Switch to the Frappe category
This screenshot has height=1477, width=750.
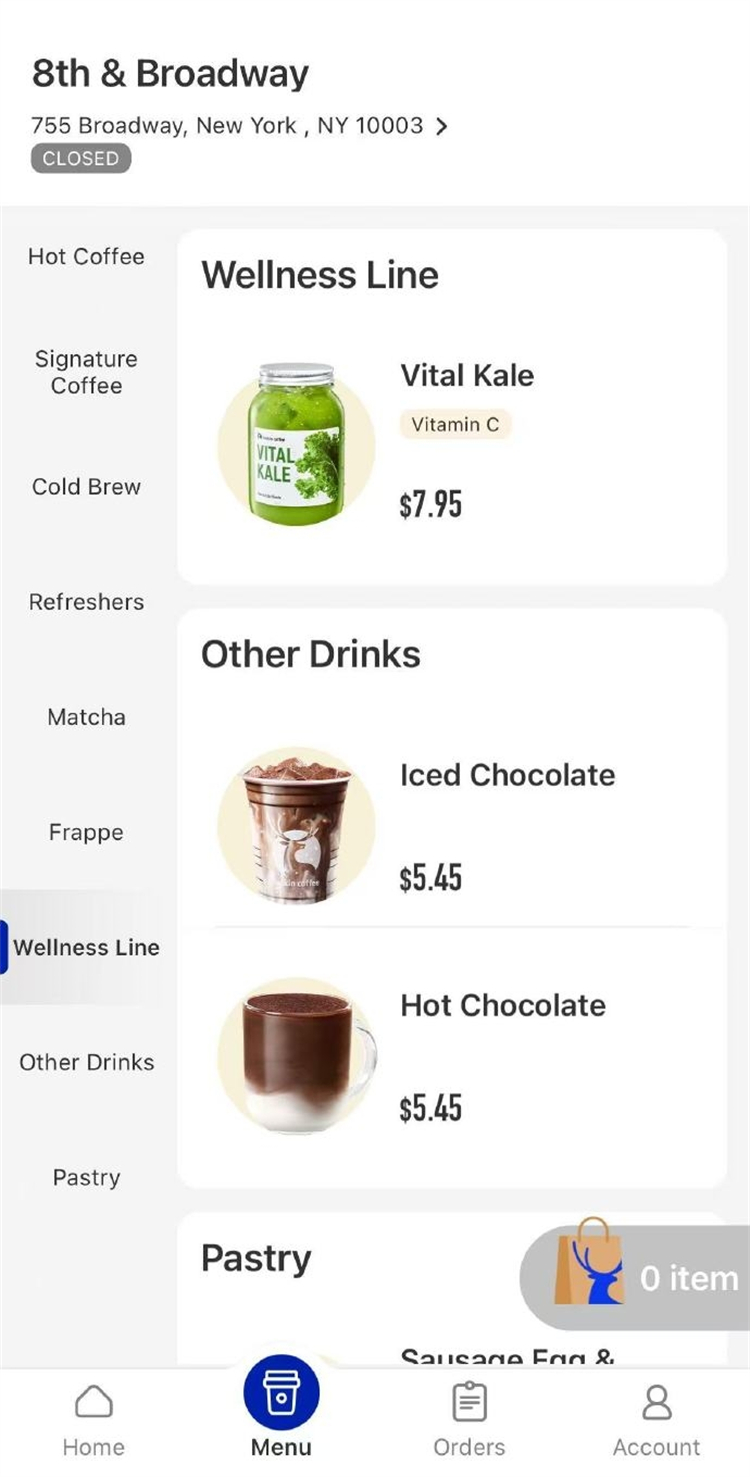click(x=86, y=832)
